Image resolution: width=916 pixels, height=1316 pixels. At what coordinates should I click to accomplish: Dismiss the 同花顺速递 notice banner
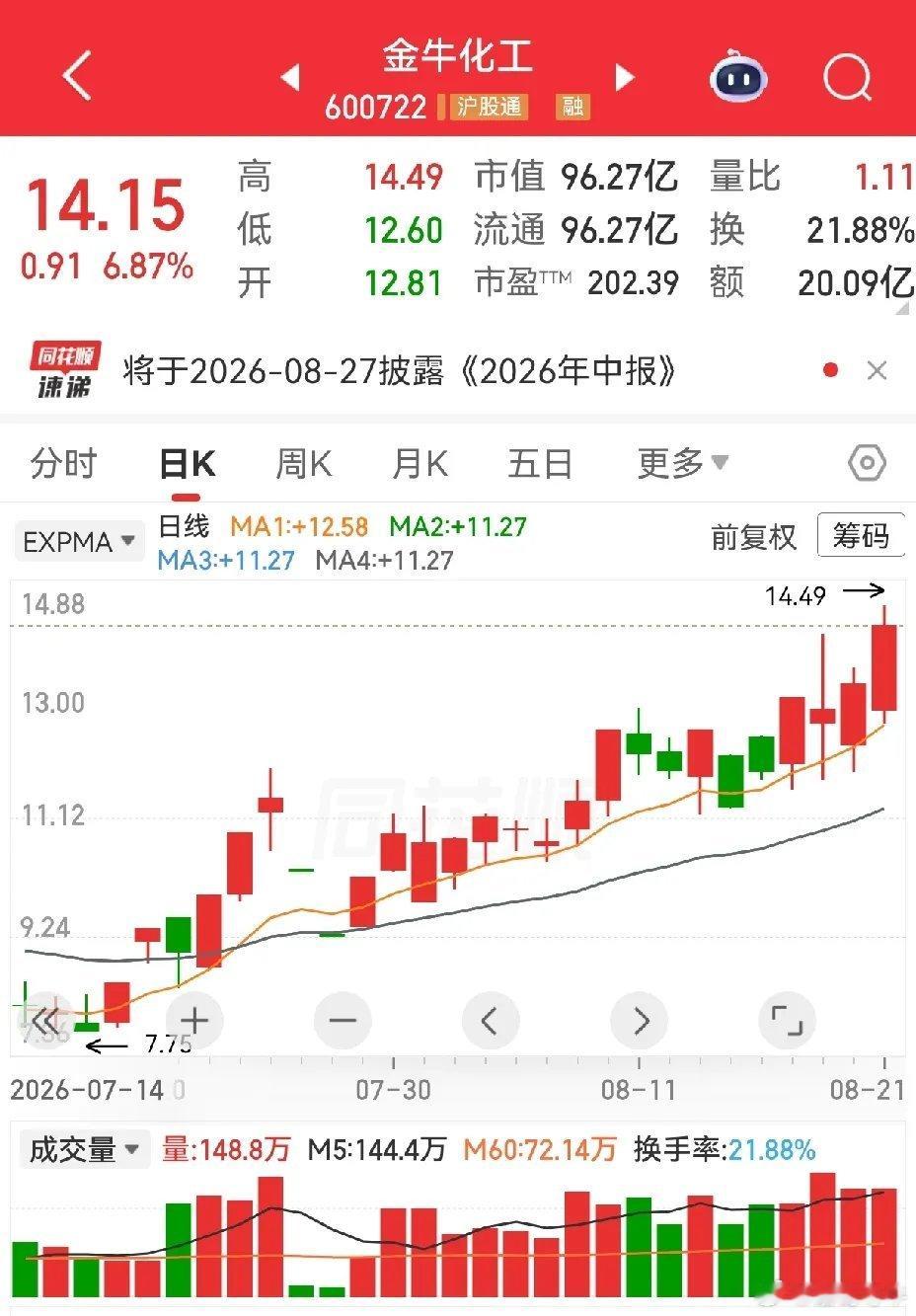pos(877,371)
